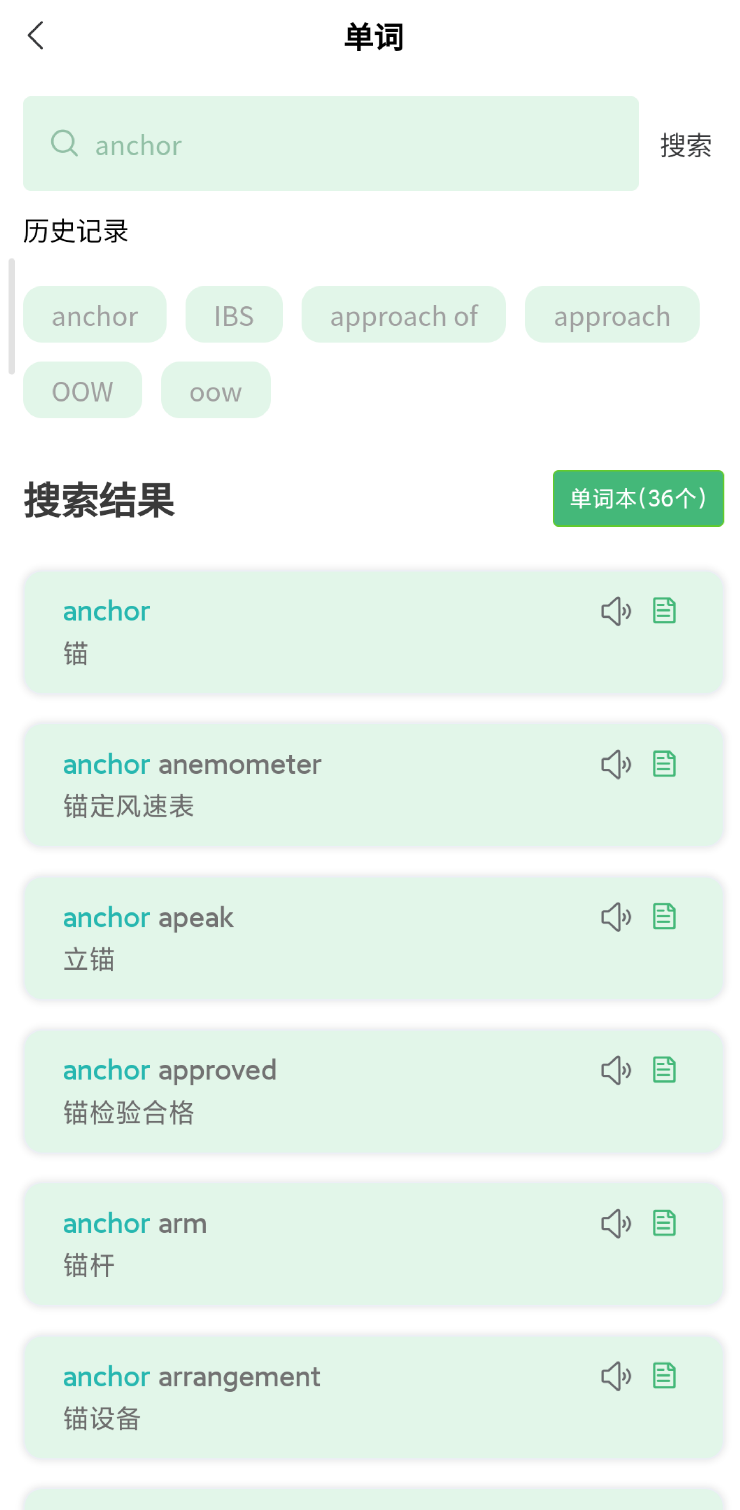Tap the back arrow at the top left

[x=35, y=35]
